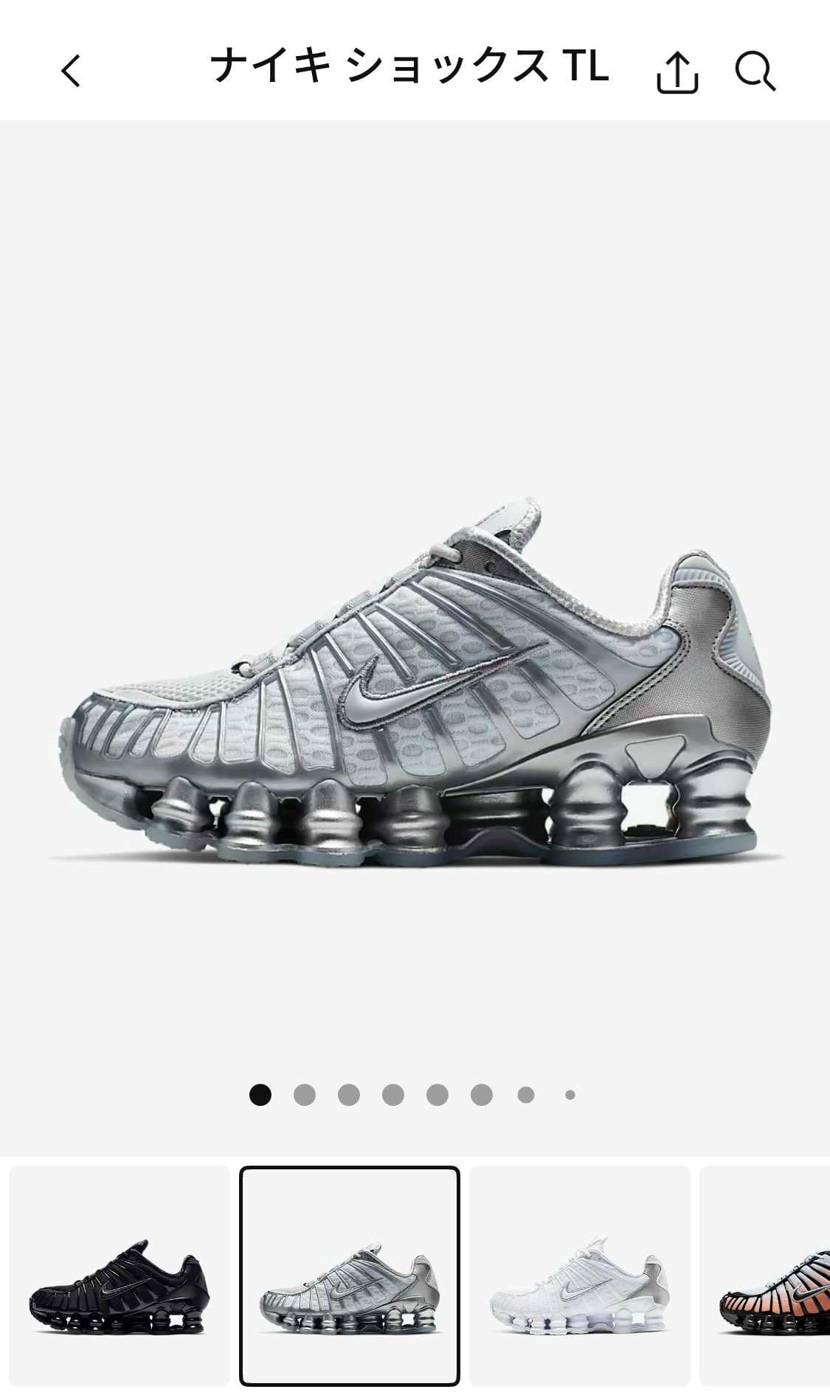
Task: Go back using the top-left arrow
Action: (x=70, y=71)
